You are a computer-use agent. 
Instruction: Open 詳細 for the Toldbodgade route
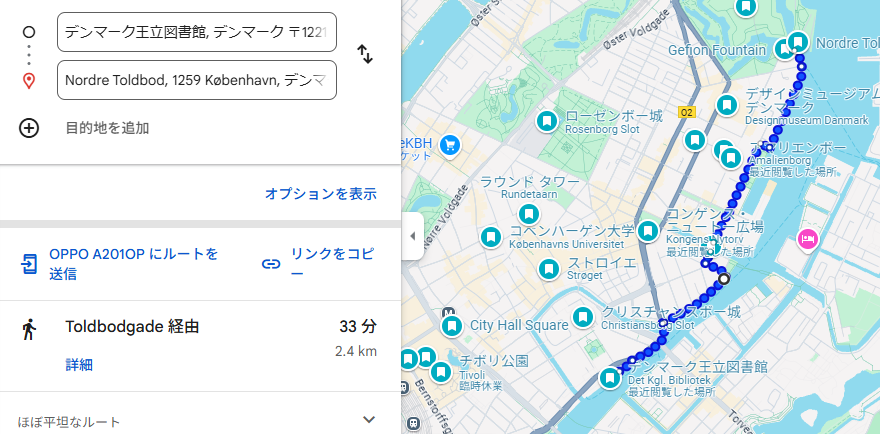tap(79, 365)
